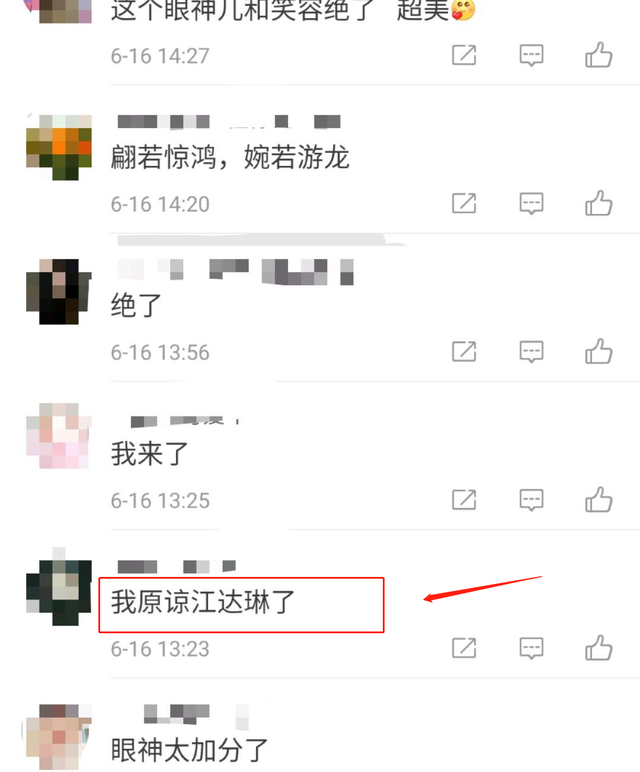Like the comment "翩若惊鸿，婉若游龙"
This screenshot has height=772, width=640.
[x=599, y=204]
